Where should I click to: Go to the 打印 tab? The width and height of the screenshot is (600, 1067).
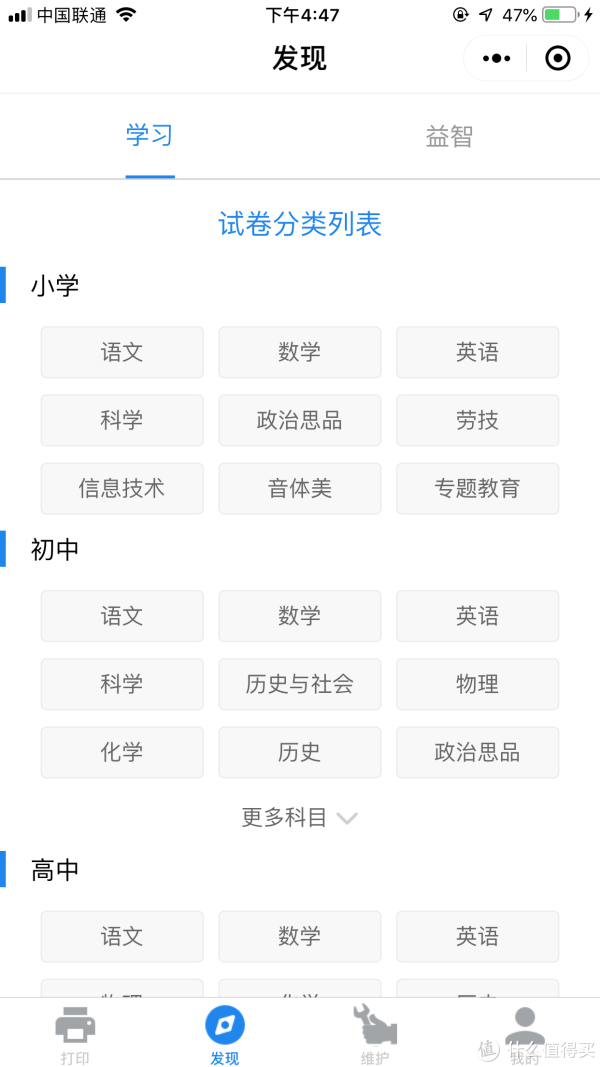tap(75, 1036)
